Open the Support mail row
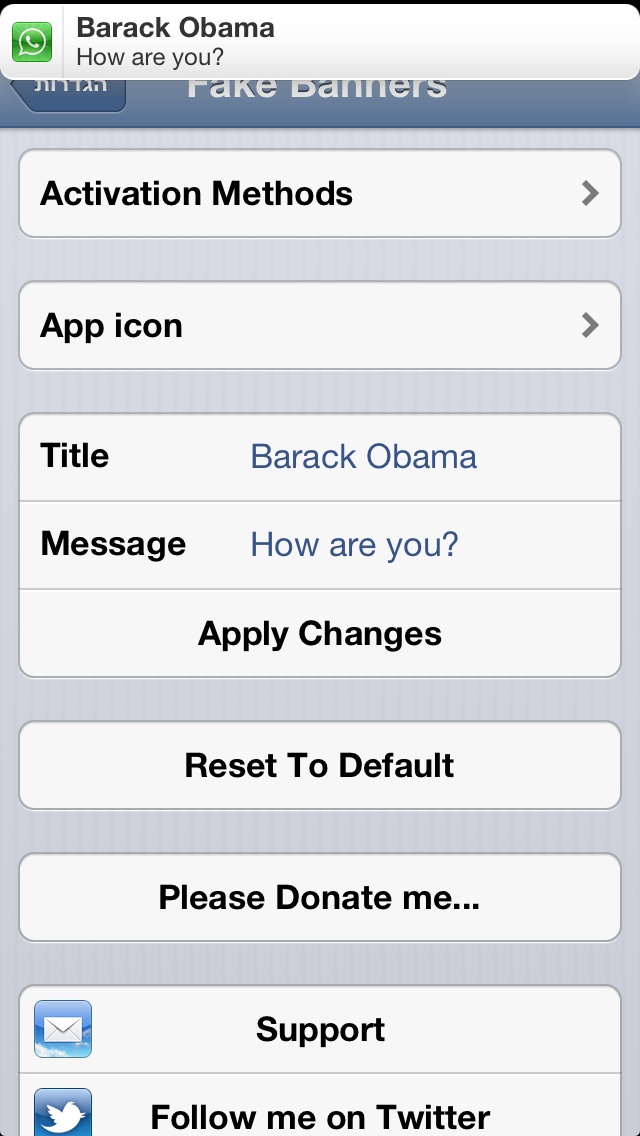Image resolution: width=640 pixels, height=1136 pixels. [320, 1029]
